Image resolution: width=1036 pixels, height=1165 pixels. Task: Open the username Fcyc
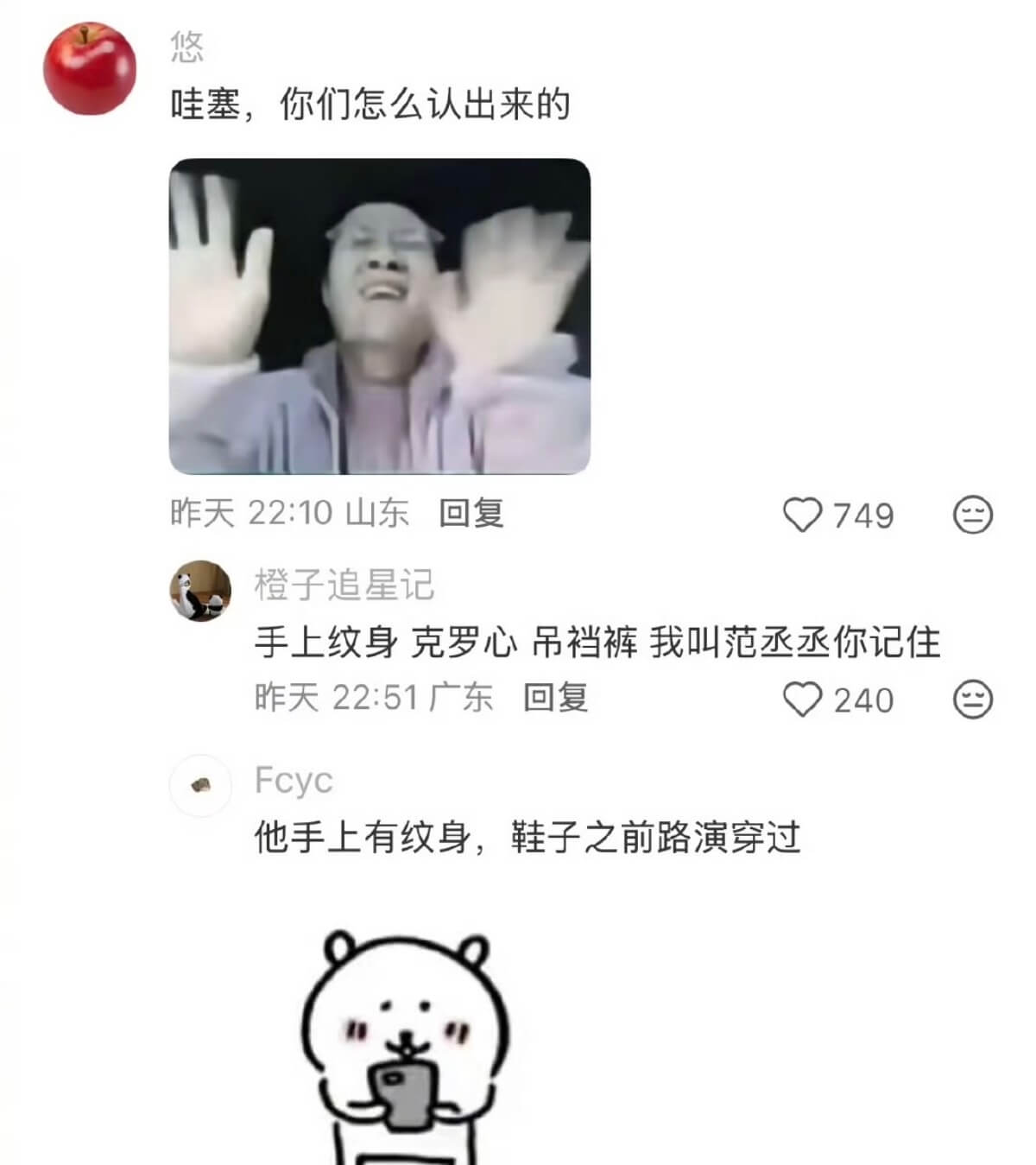294,780
